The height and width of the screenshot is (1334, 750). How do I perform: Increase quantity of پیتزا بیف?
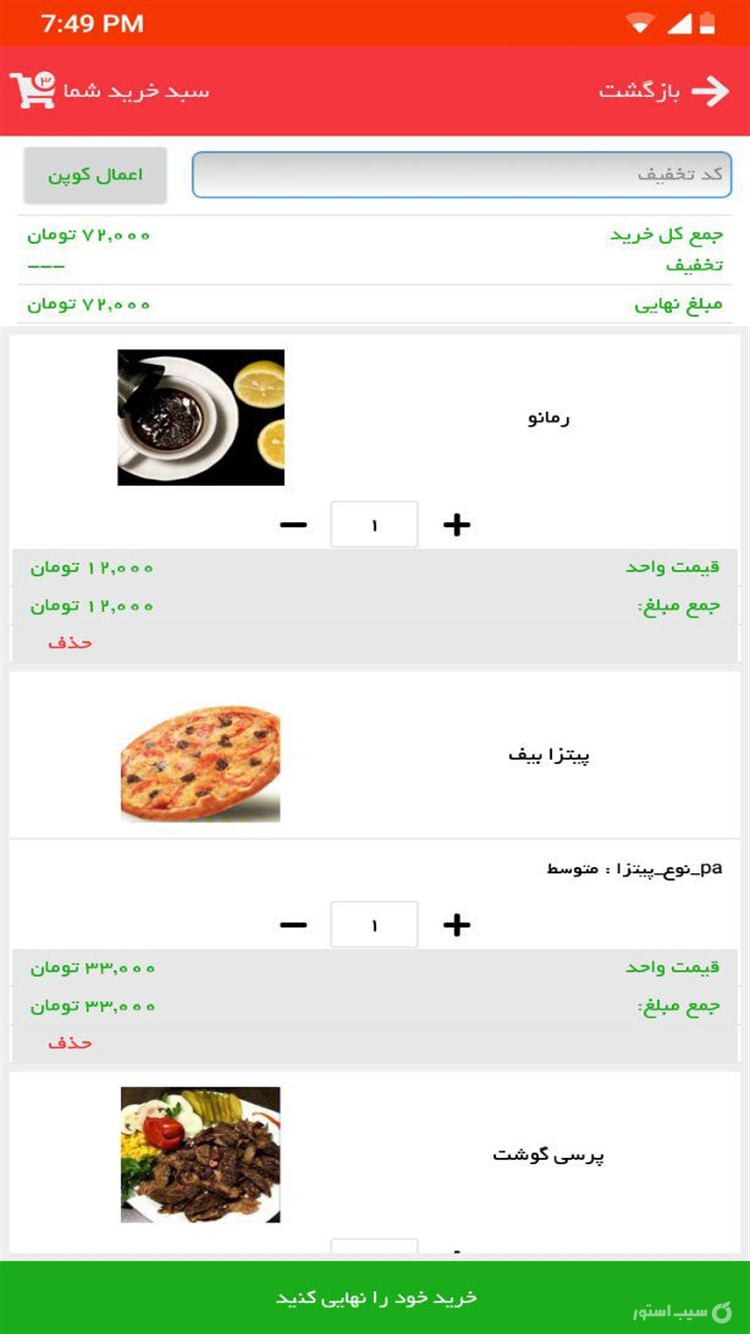pos(456,925)
